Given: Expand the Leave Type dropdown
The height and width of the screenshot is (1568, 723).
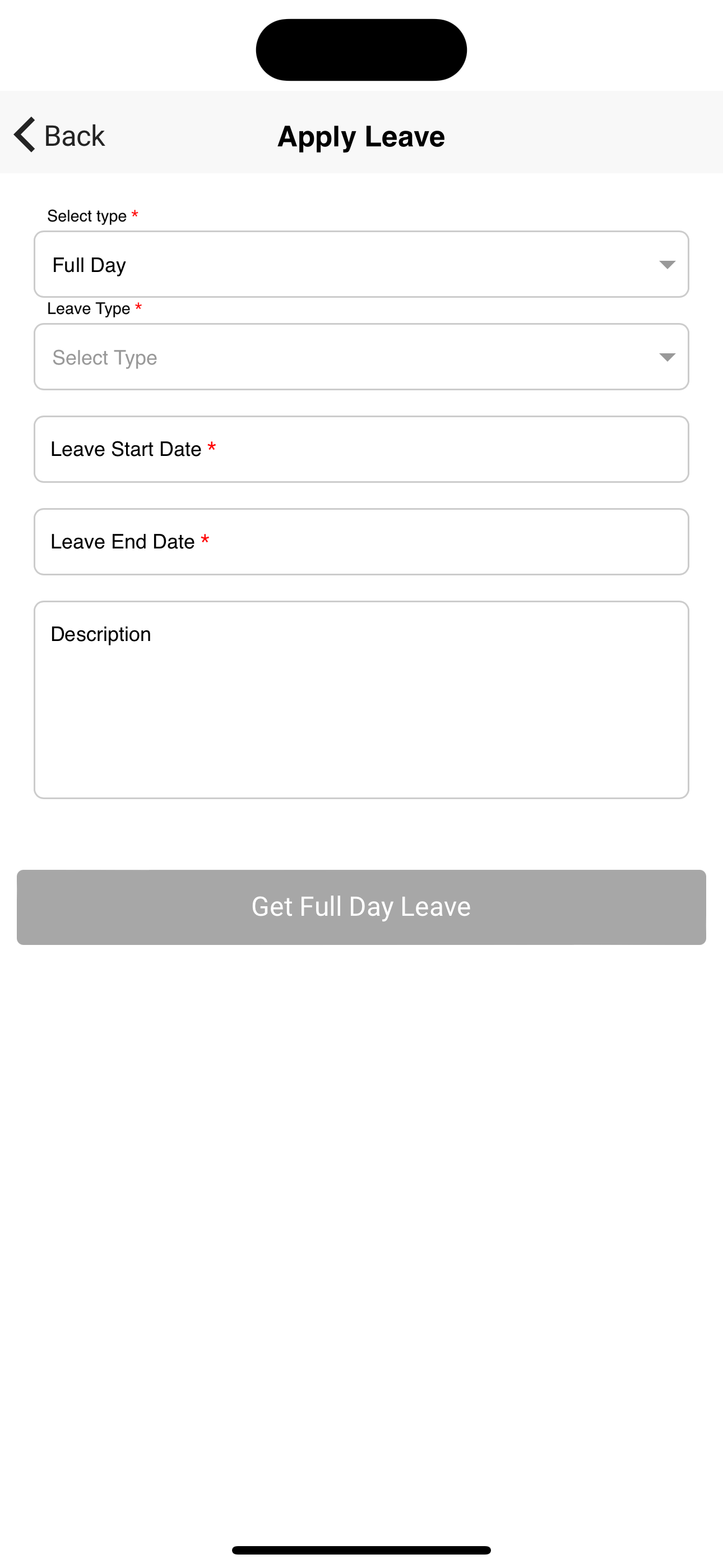Looking at the screenshot, I should [x=361, y=357].
